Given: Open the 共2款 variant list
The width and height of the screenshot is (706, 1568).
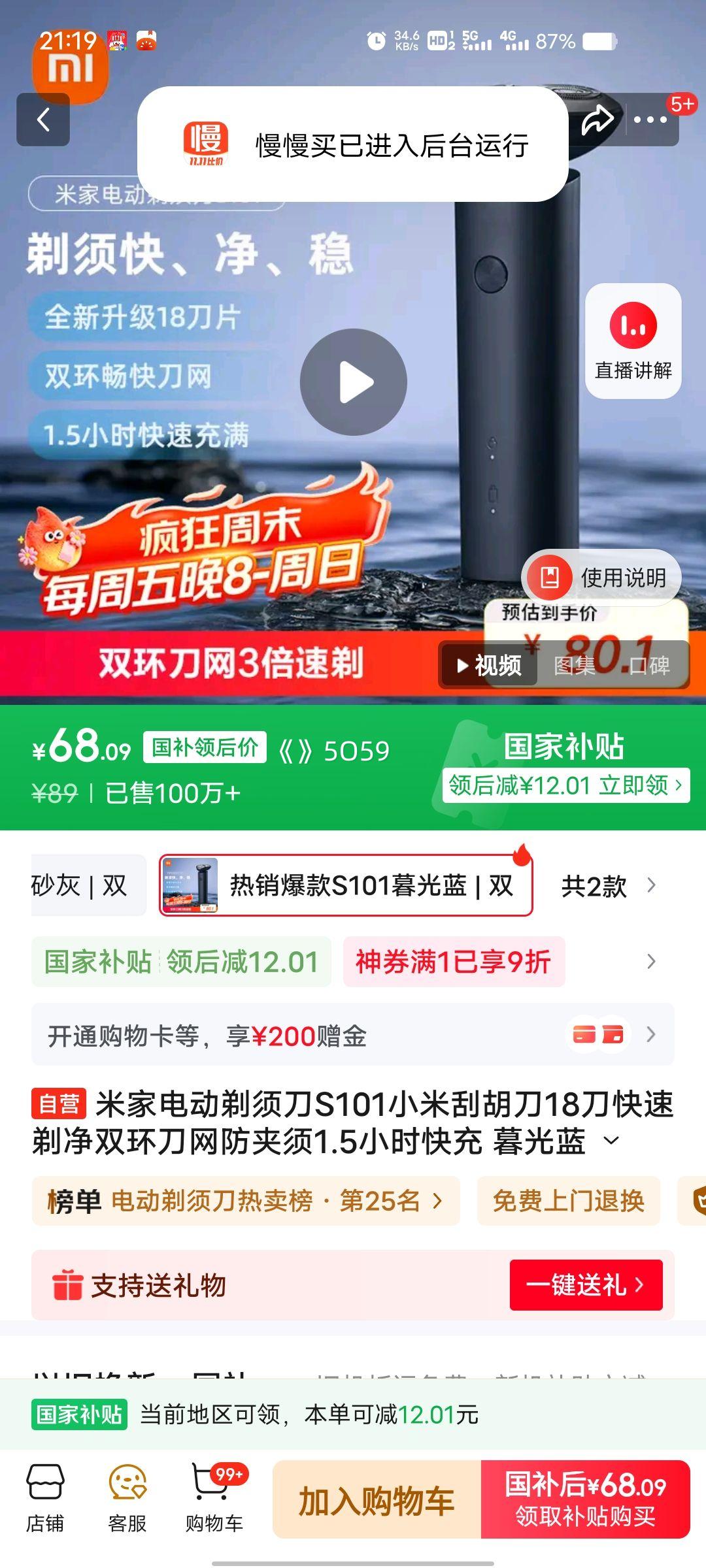Looking at the screenshot, I should [x=596, y=886].
